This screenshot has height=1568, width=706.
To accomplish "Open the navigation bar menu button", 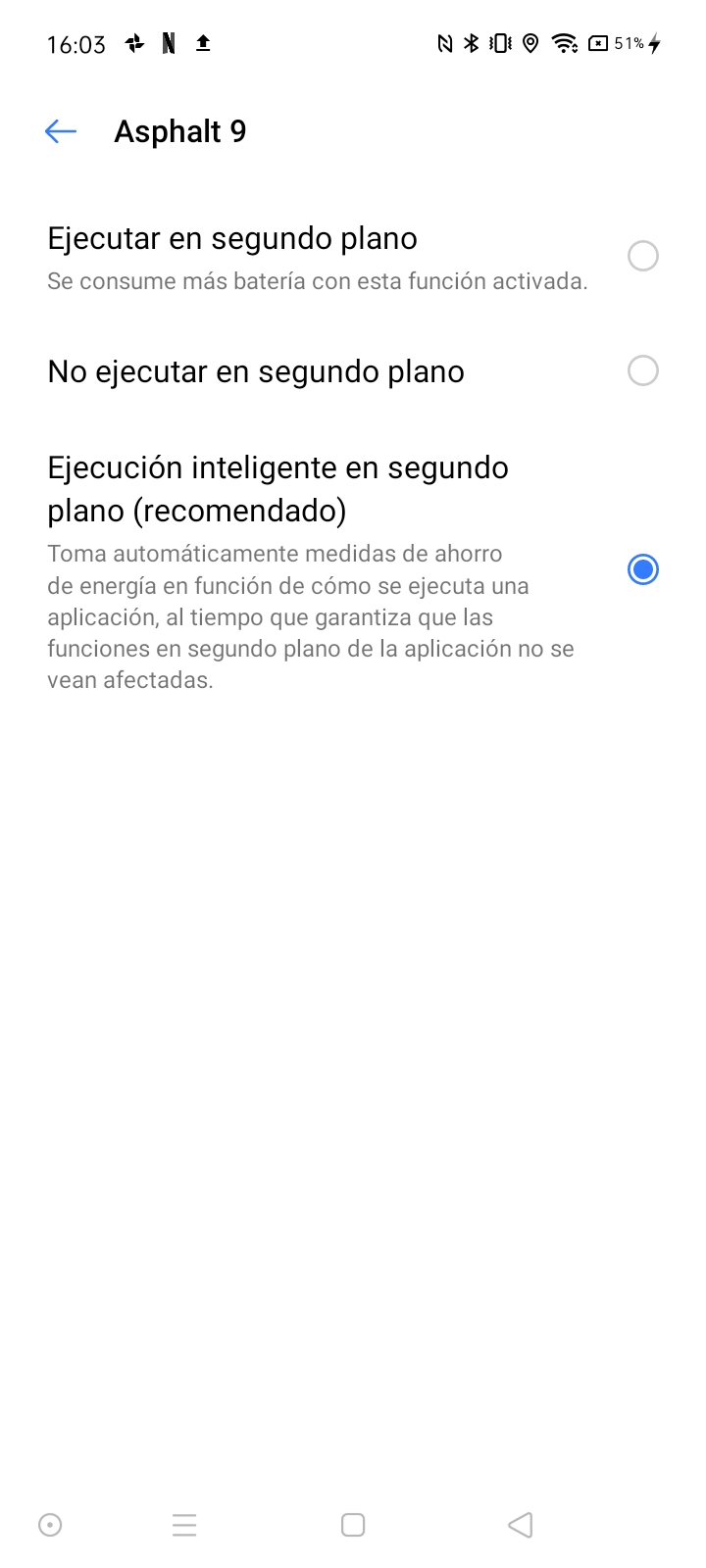I will pyautogui.click(x=184, y=1525).
